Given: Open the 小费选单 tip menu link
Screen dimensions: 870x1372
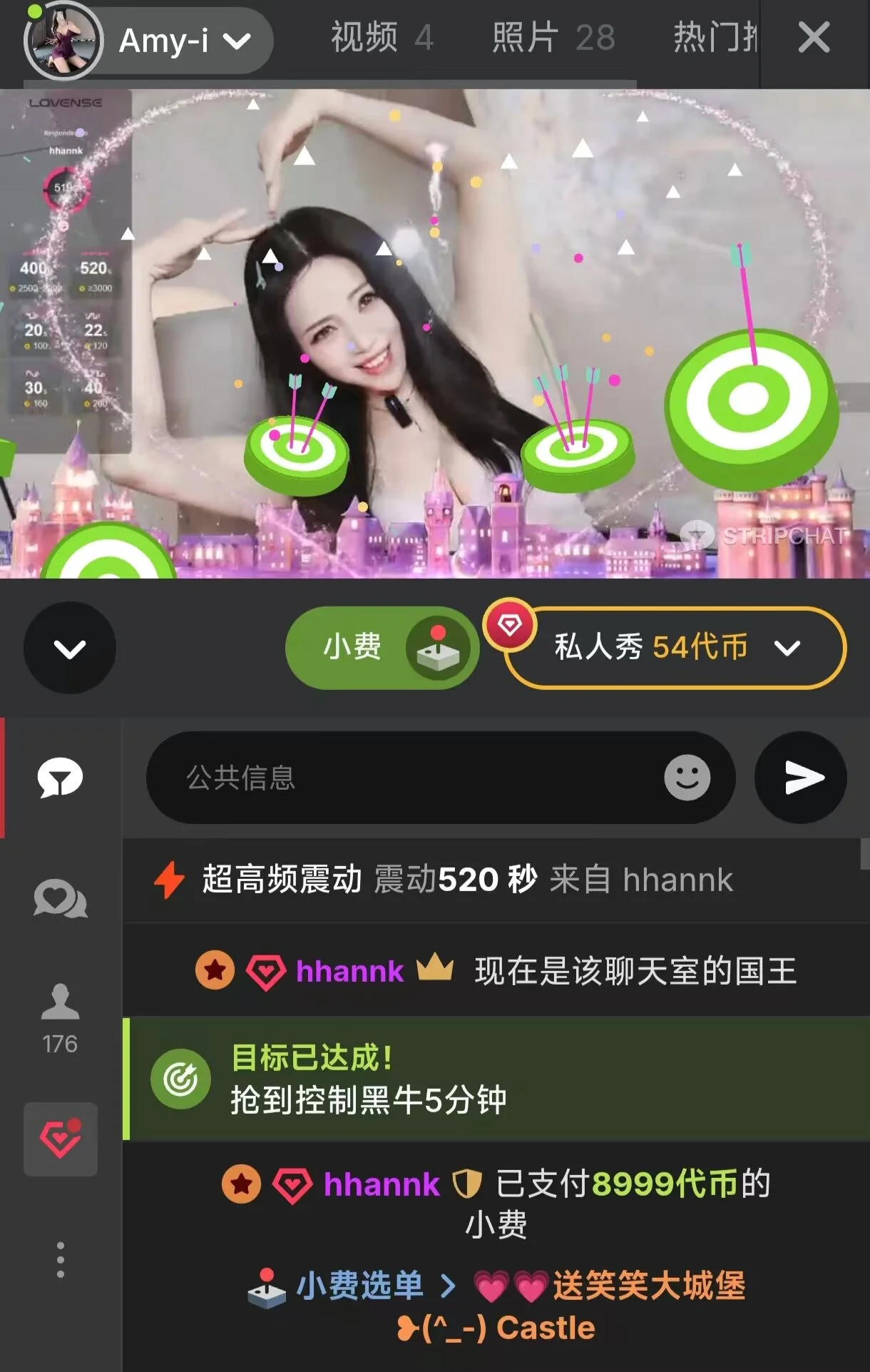Looking at the screenshot, I should 360,1286.
